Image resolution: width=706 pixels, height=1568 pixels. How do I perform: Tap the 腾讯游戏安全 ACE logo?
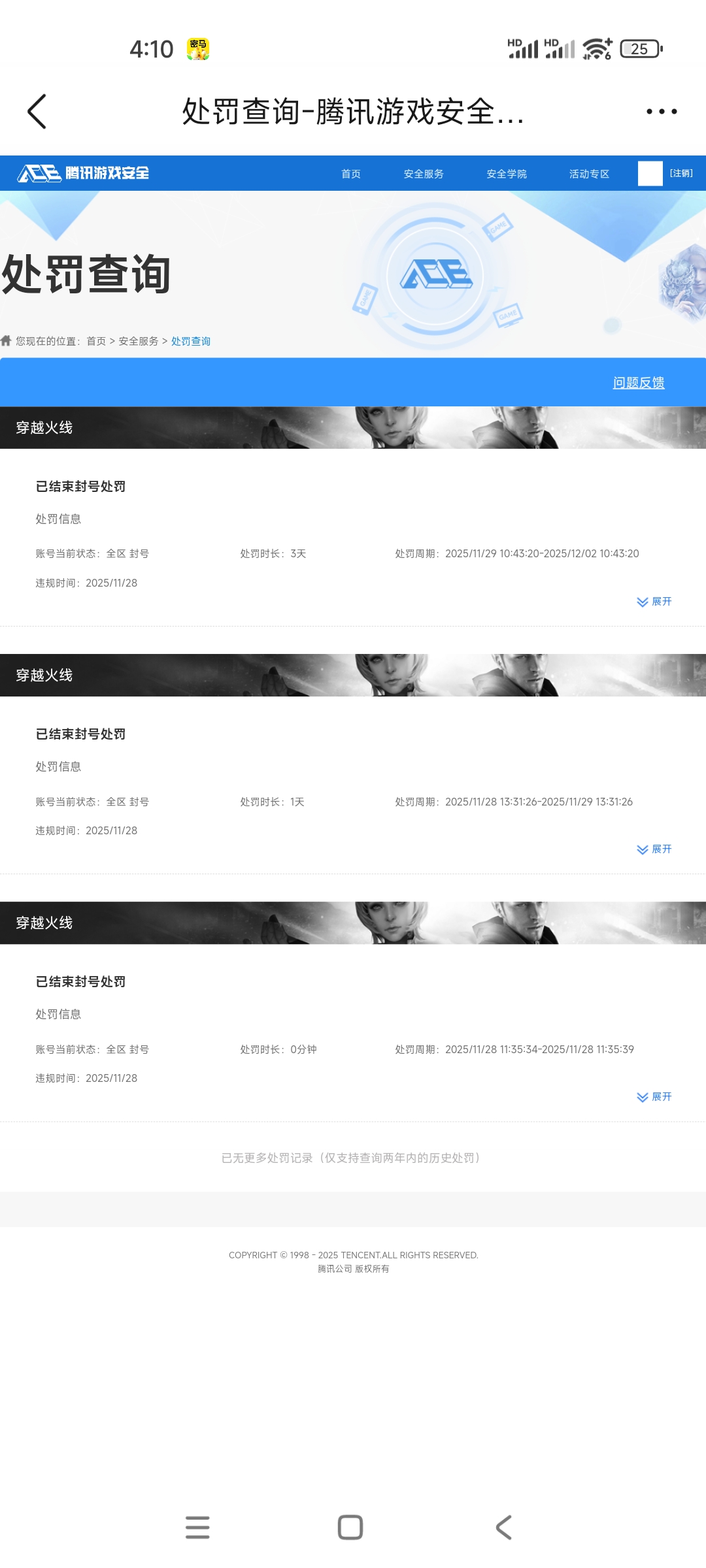[x=84, y=173]
